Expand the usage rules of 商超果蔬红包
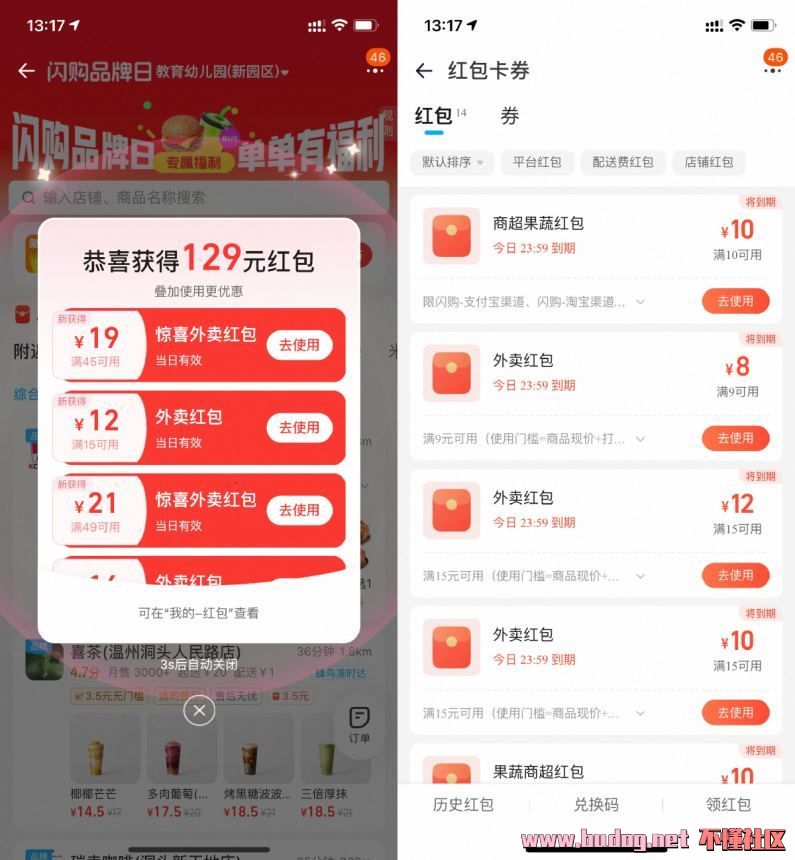Image resolution: width=795 pixels, height=860 pixels. point(640,301)
